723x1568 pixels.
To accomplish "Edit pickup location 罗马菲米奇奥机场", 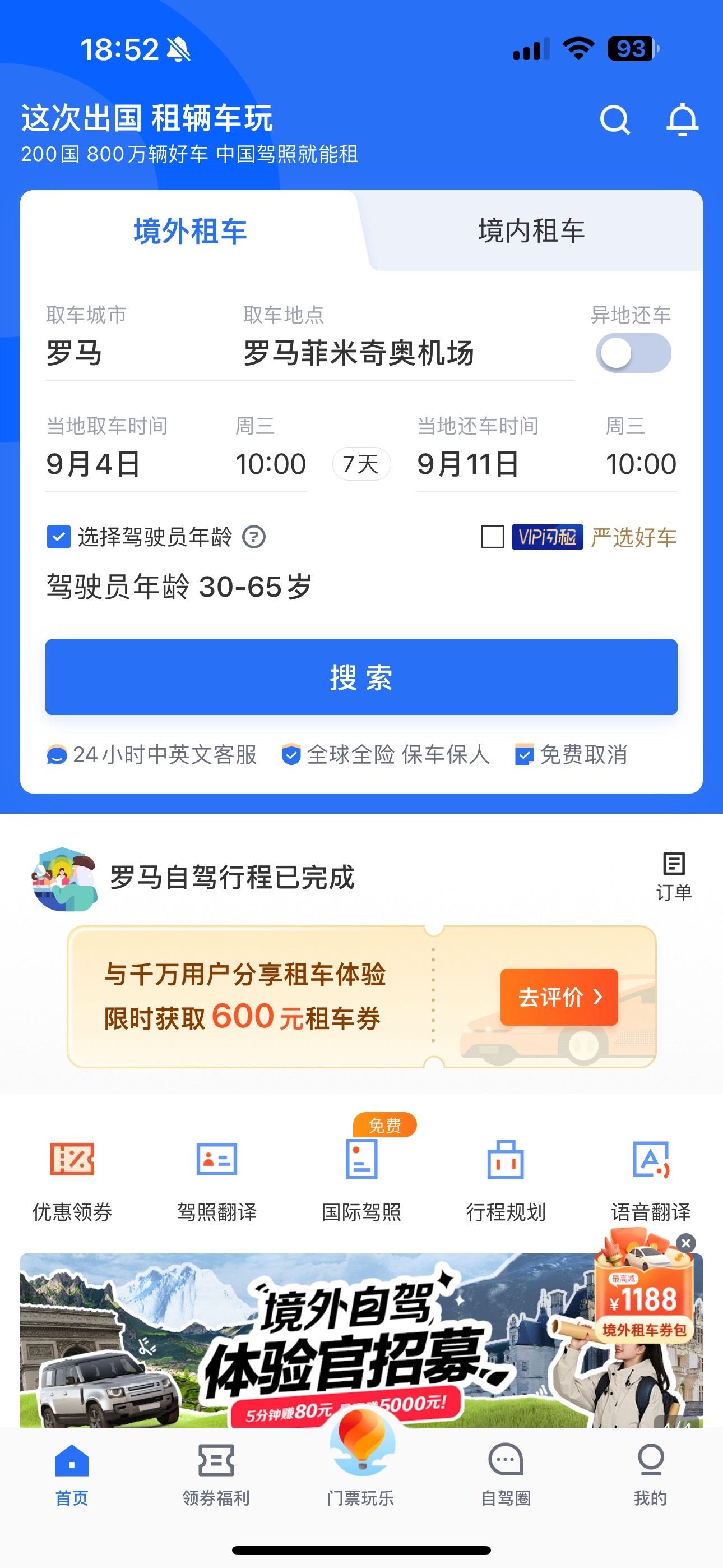I will click(x=359, y=352).
